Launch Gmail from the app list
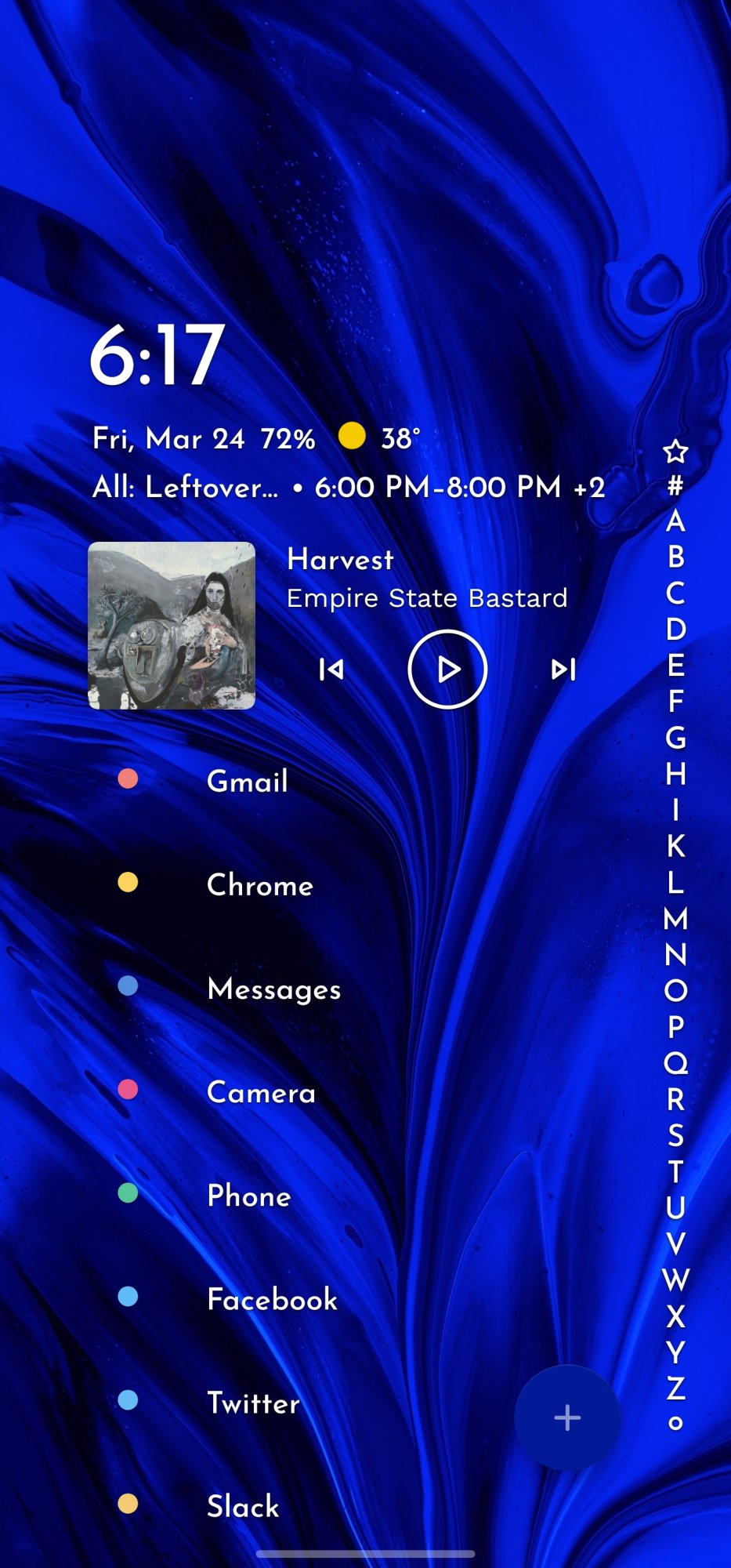Viewport: 731px width, 1568px height. click(247, 781)
